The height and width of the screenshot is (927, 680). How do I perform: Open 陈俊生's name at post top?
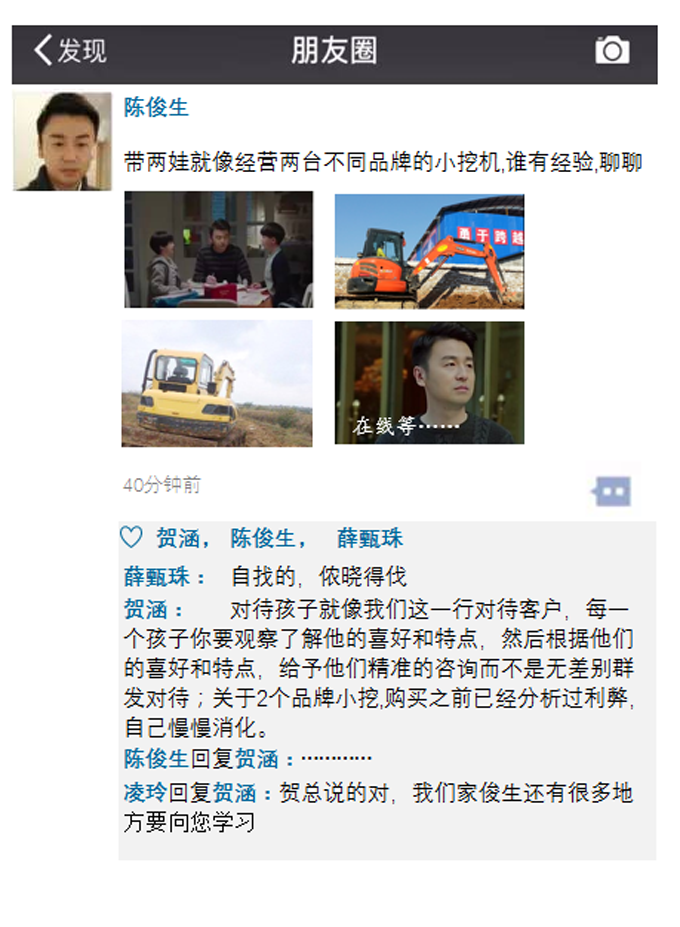(x=156, y=108)
